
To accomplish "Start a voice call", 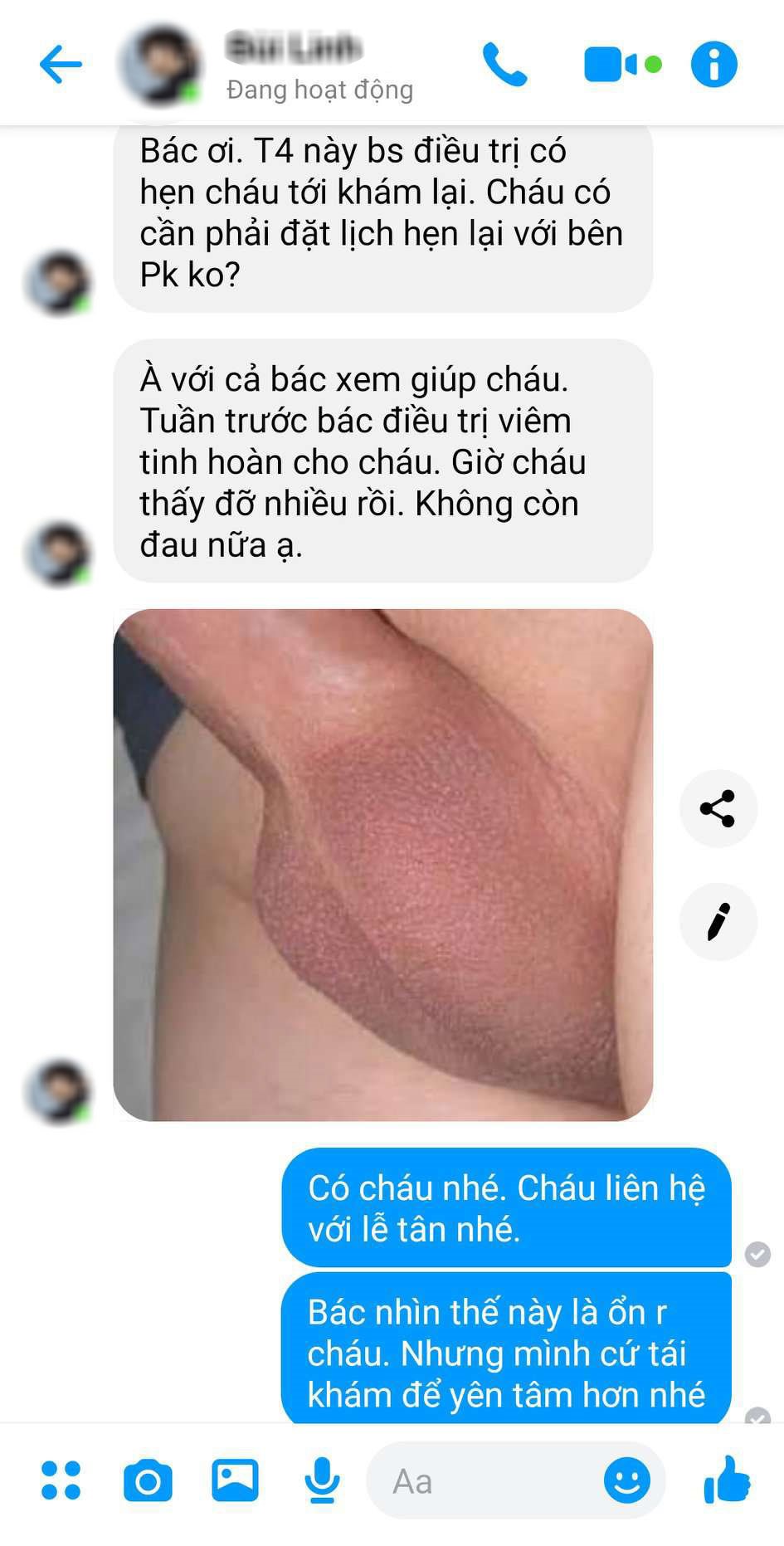I will pyautogui.click(x=504, y=65).
